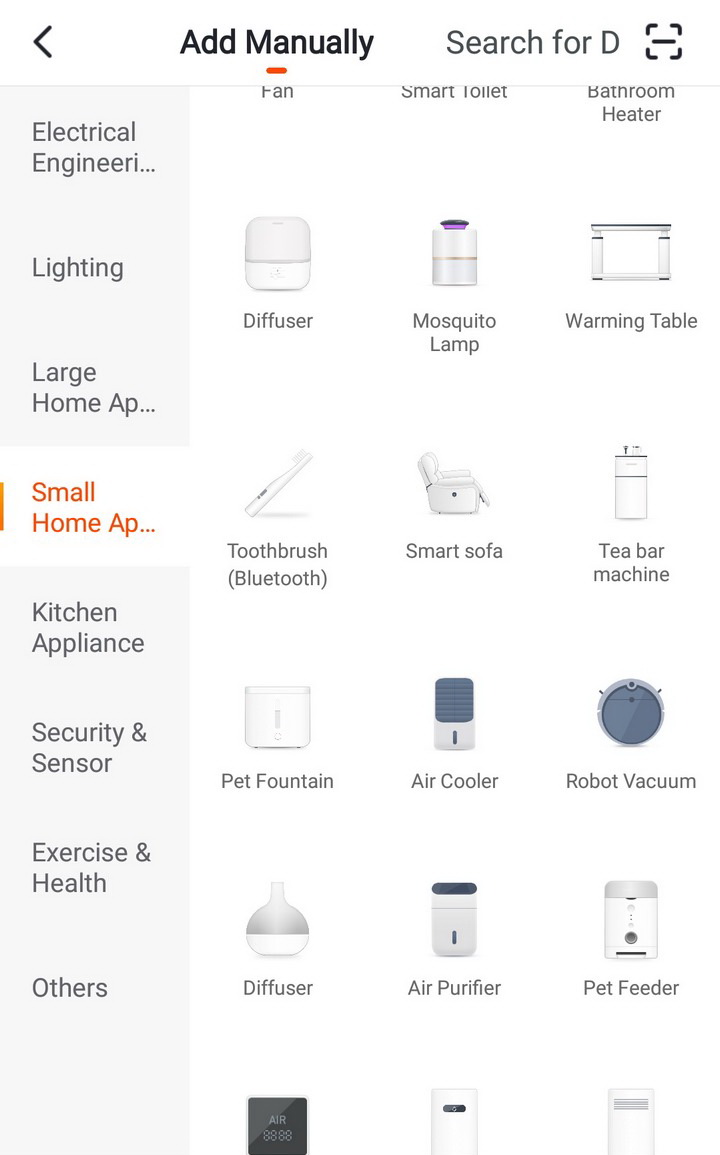This screenshot has height=1155, width=720.
Task: Open the Security & Sensor category
Action: click(94, 748)
